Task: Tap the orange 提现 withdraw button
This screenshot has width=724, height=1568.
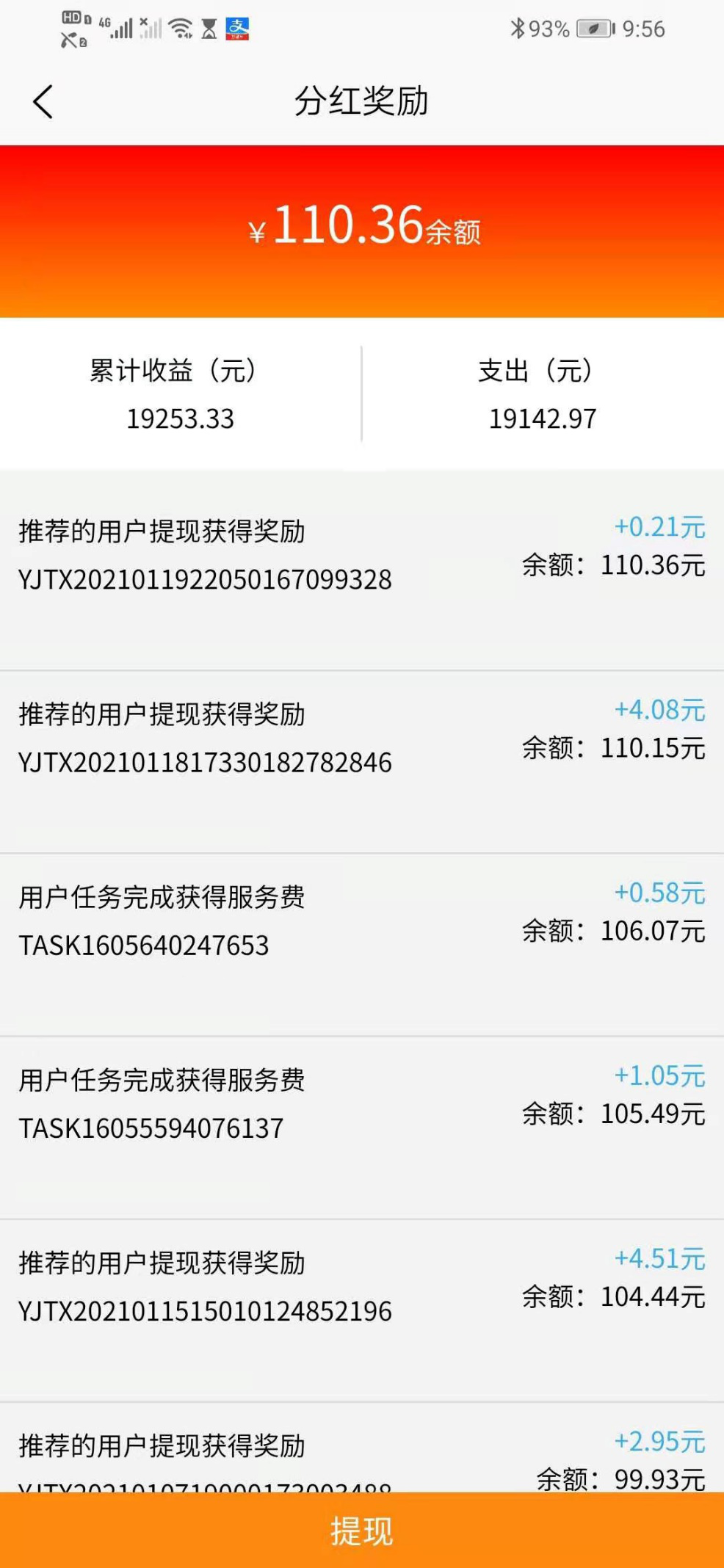Action: coord(362,1530)
